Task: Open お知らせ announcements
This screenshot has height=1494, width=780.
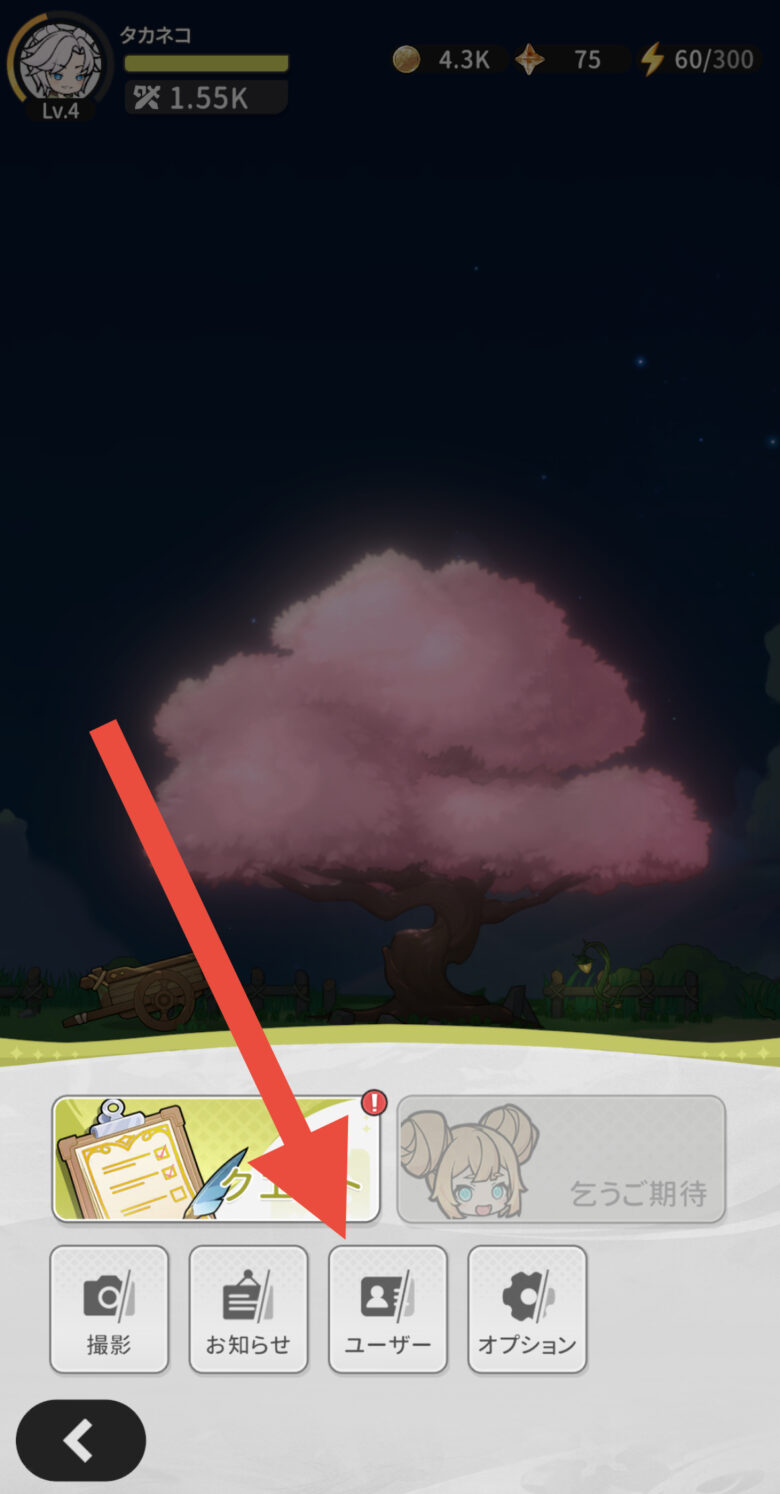Action: point(248,1309)
